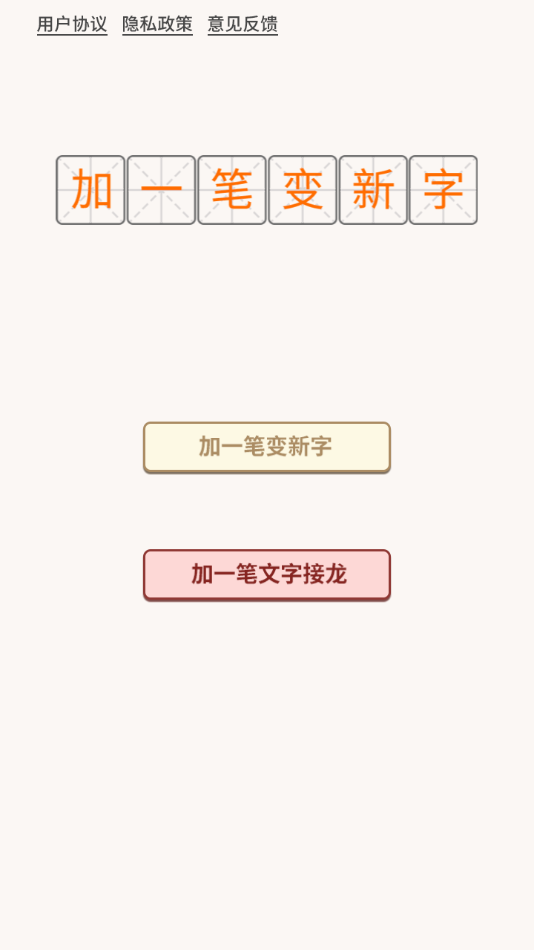Start the 加一笔文字接龙 game mode
This screenshot has height=950, width=534.
[x=267, y=574]
